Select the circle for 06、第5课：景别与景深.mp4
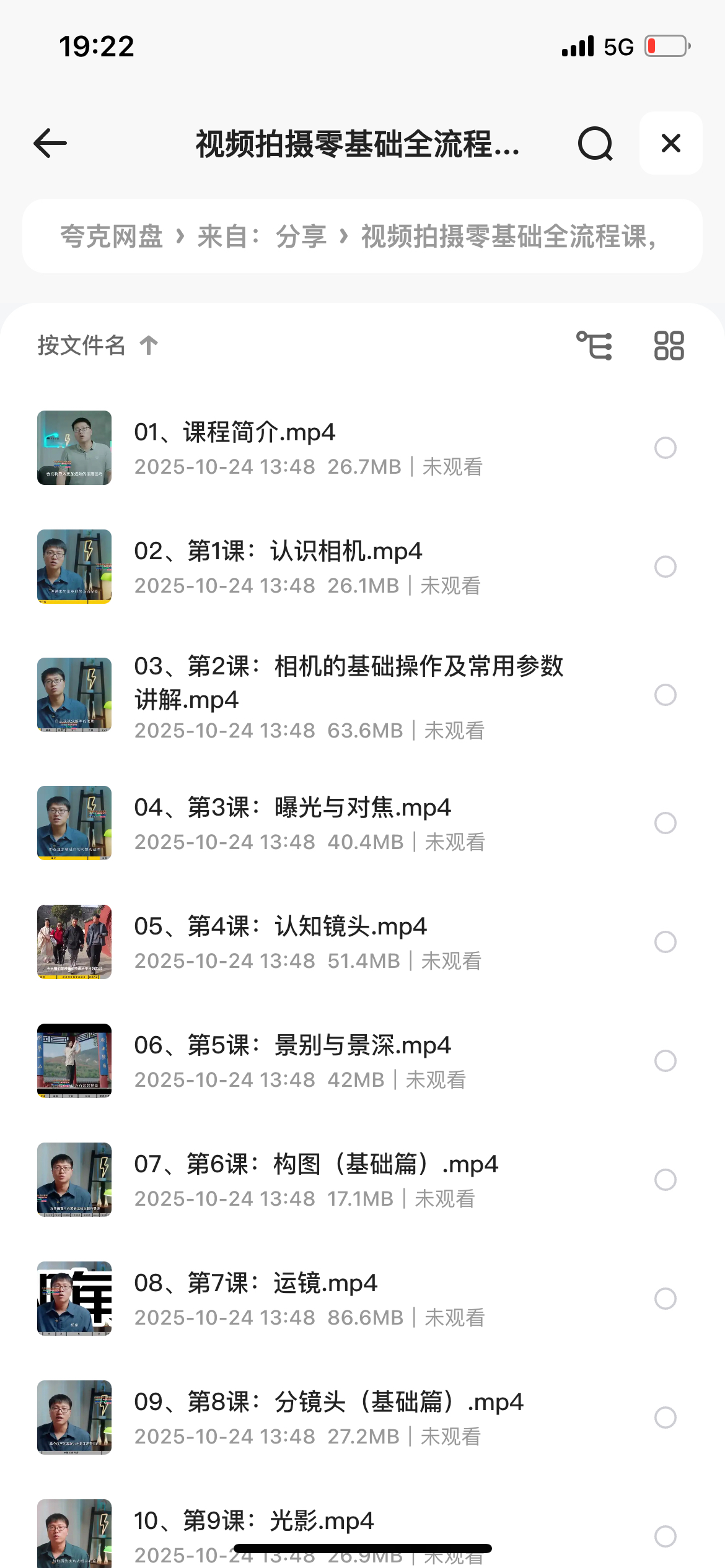 pos(665,1061)
